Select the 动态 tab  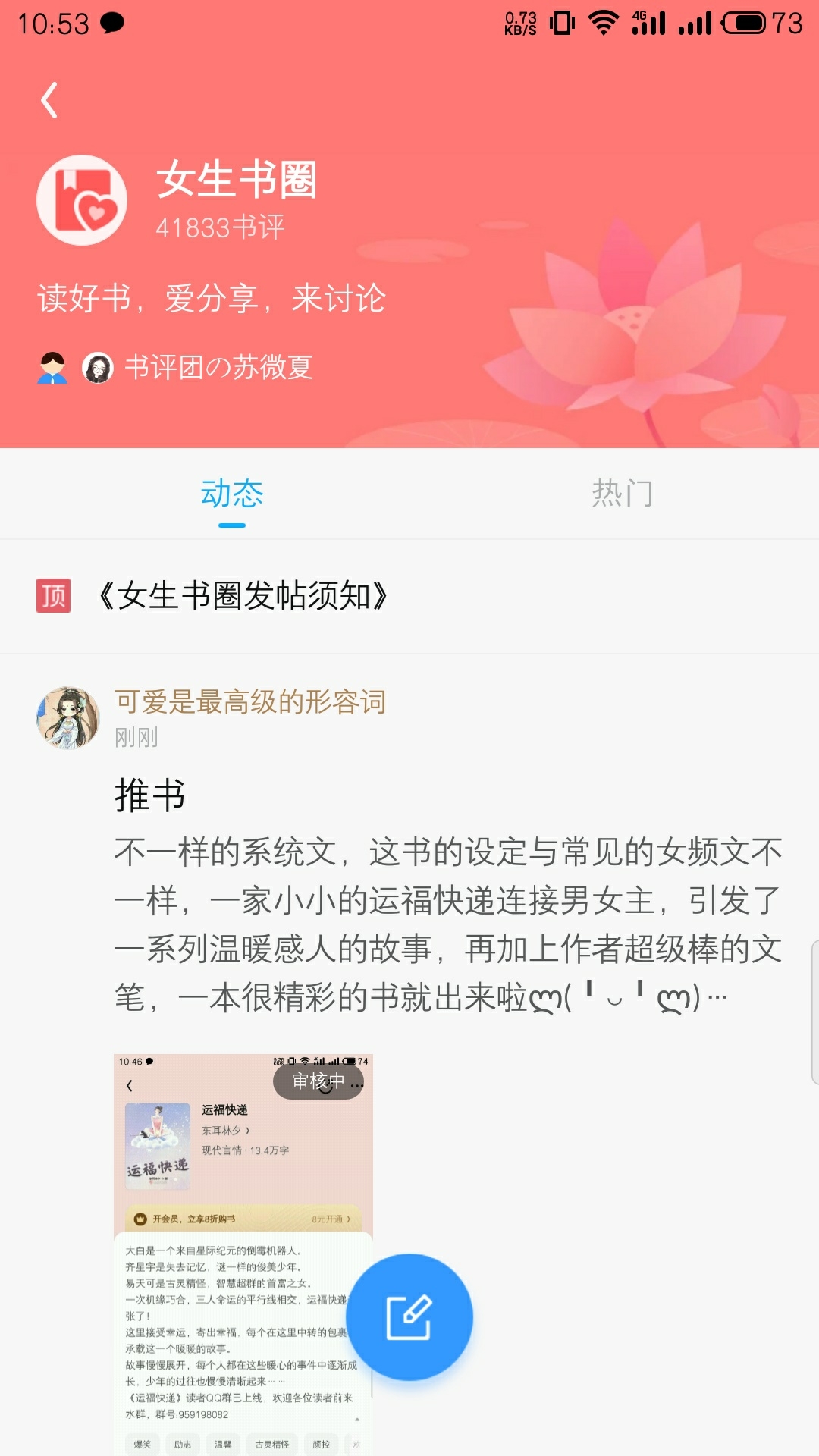click(232, 494)
